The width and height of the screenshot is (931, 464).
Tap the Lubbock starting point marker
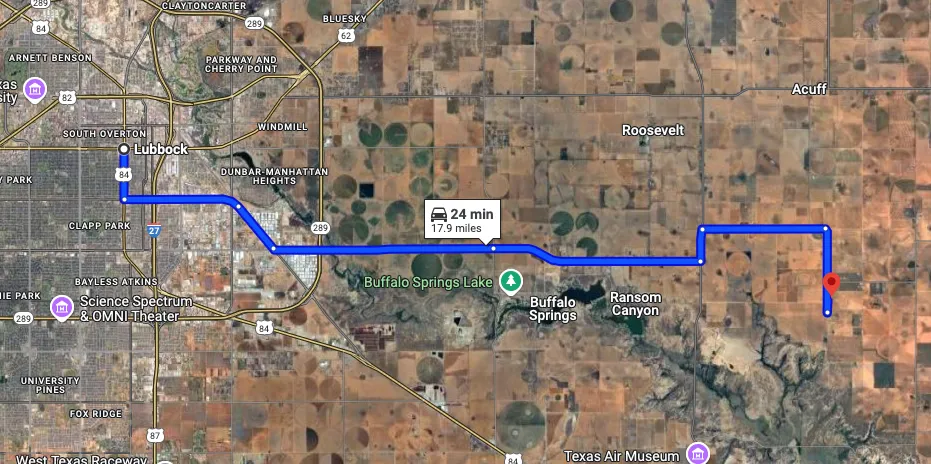click(124, 149)
